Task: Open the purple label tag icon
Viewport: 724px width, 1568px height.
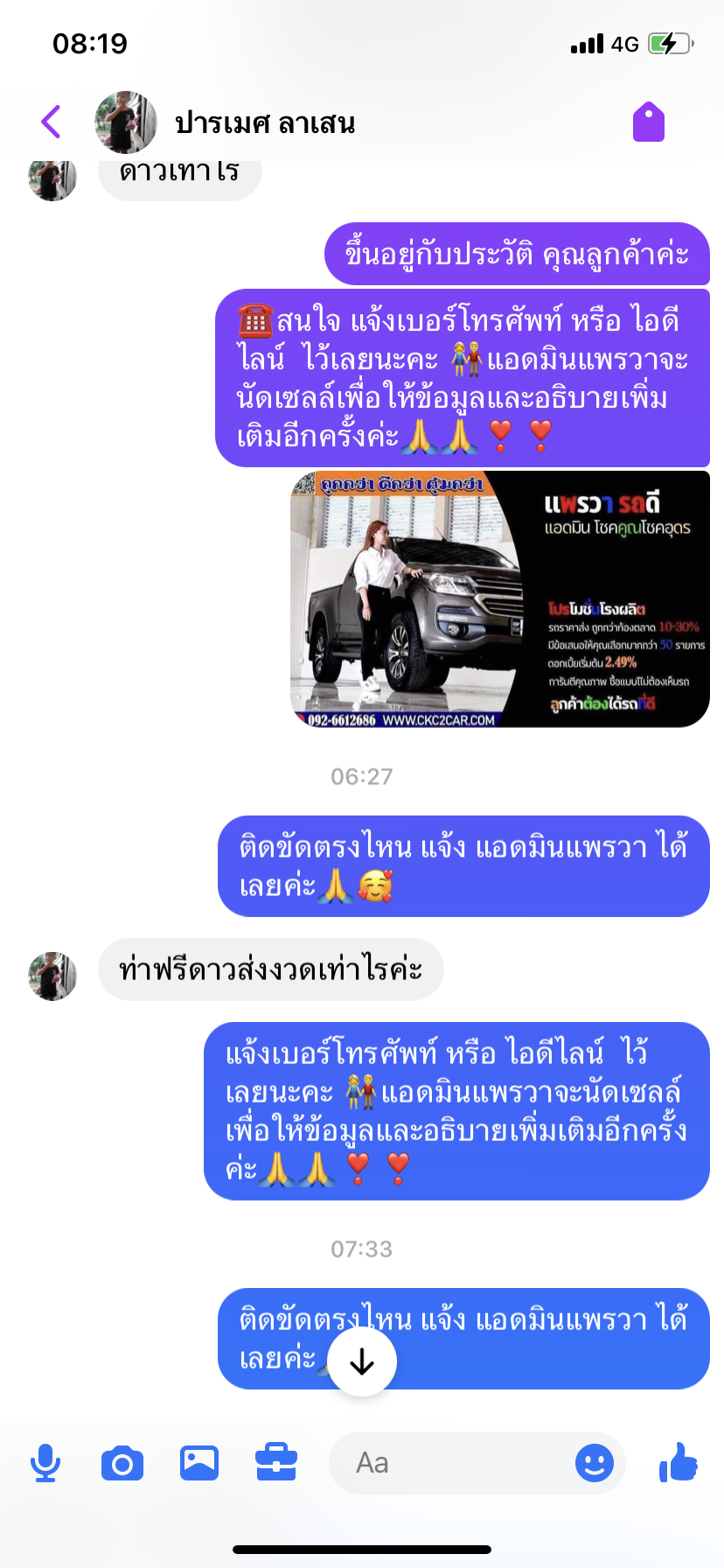Action: 649,122
